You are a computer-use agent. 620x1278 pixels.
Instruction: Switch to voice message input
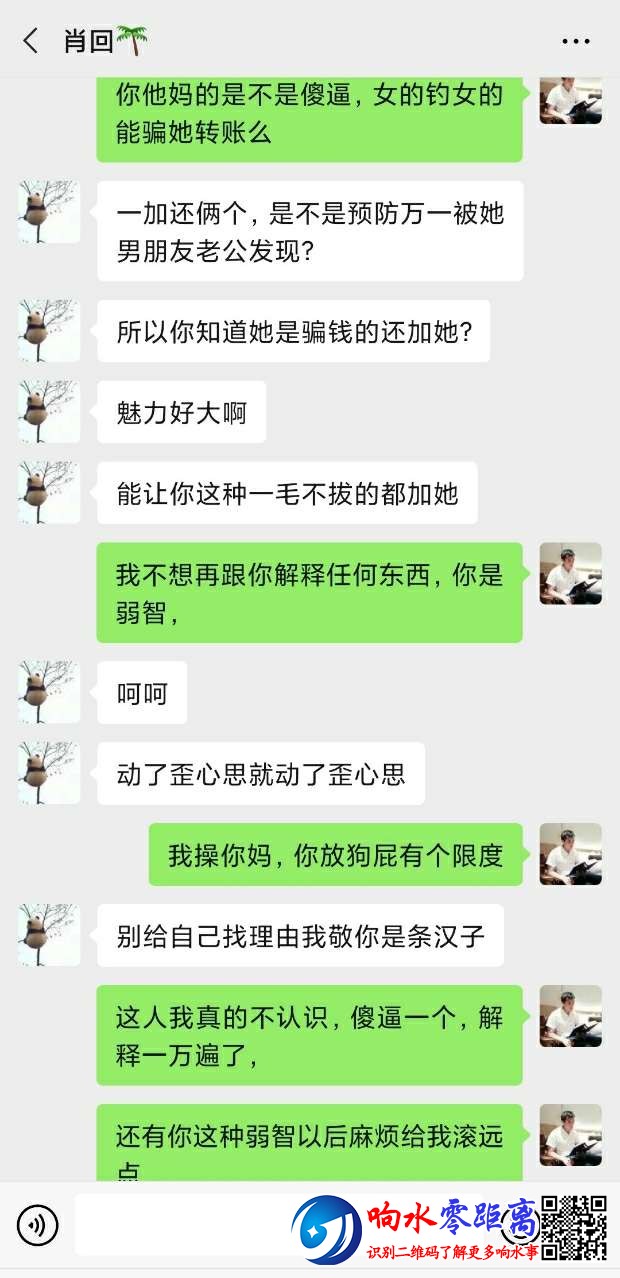(x=38, y=1225)
